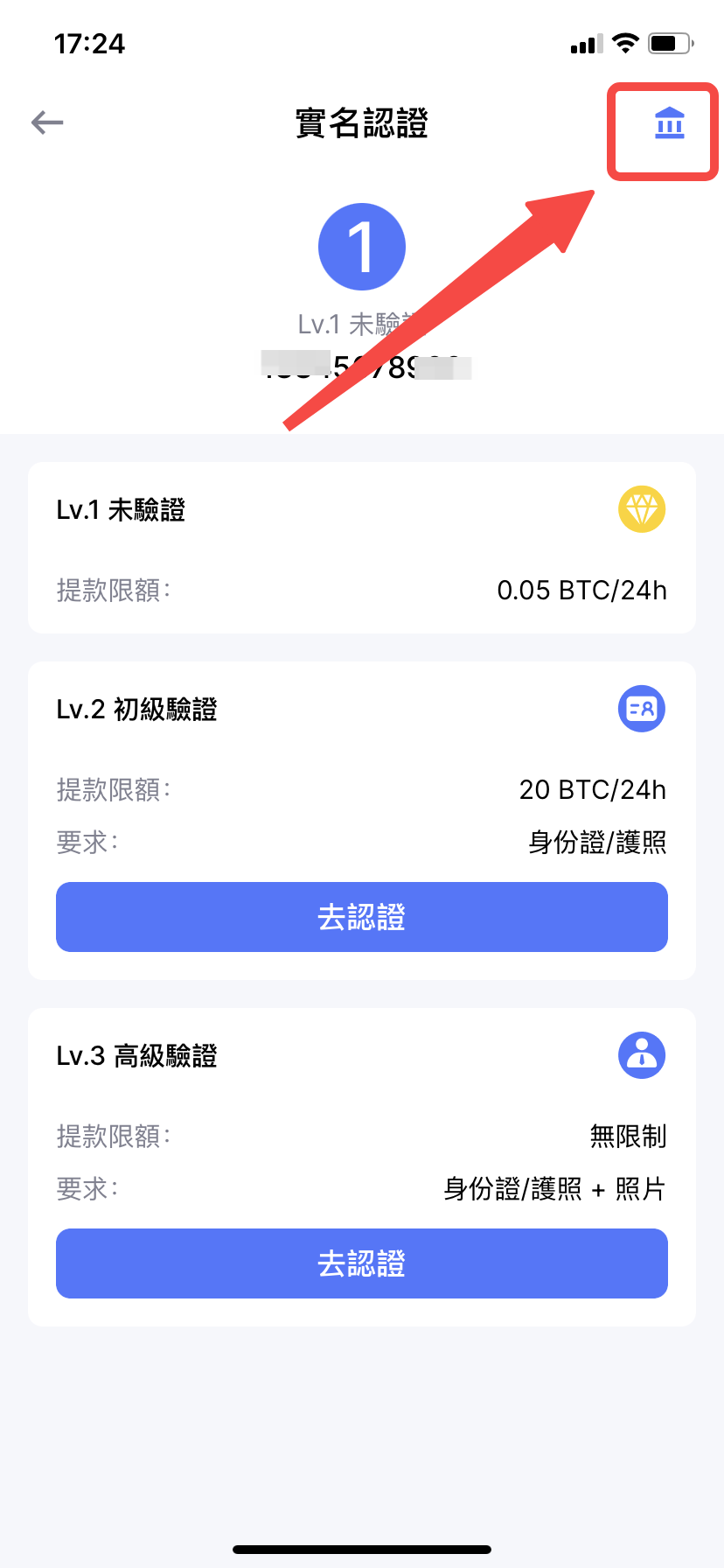Tap 去認證 under Lv.3 高級驗證
The height and width of the screenshot is (1568, 724).
point(362,1263)
